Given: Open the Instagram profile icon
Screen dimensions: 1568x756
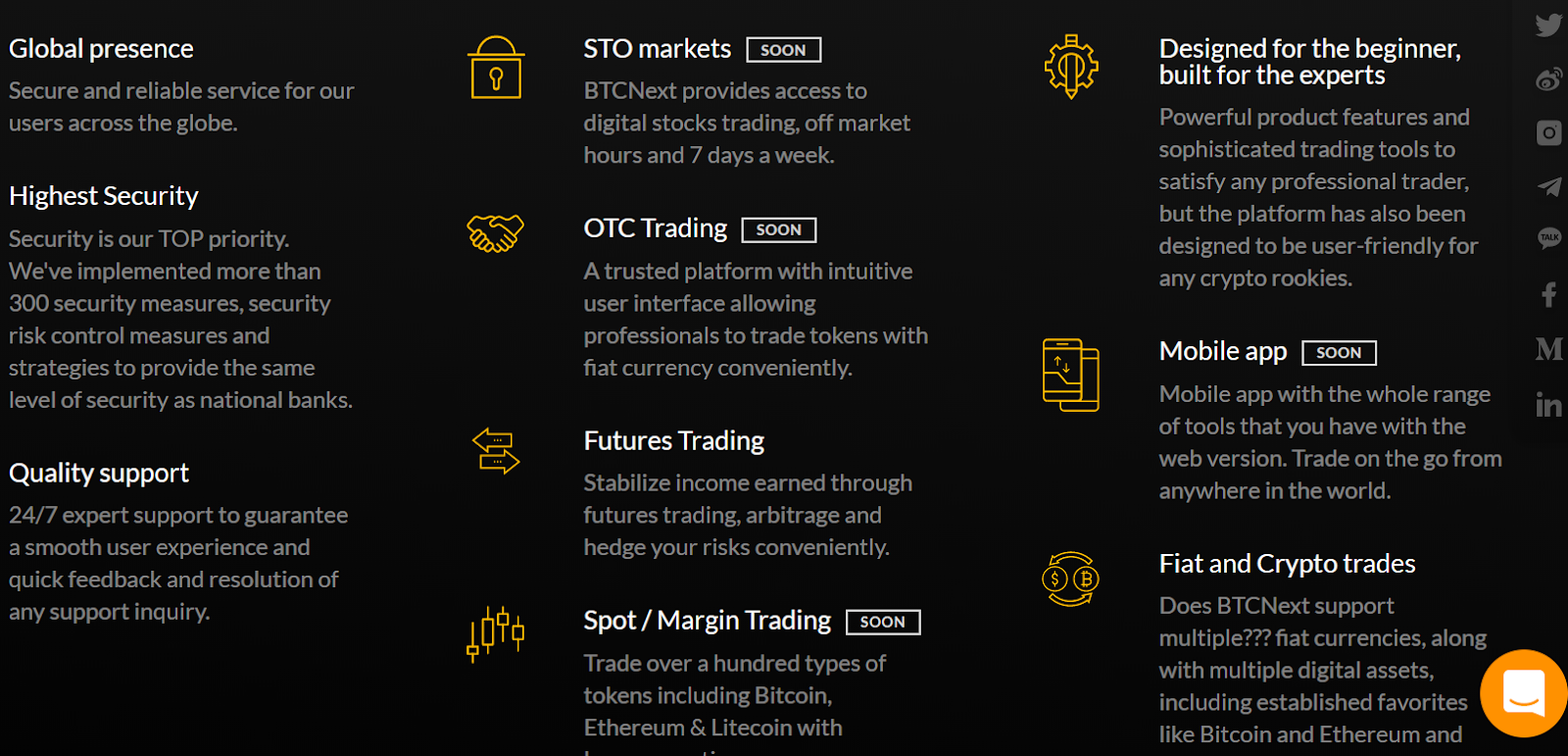Looking at the screenshot, I should tap(1548, 132).
